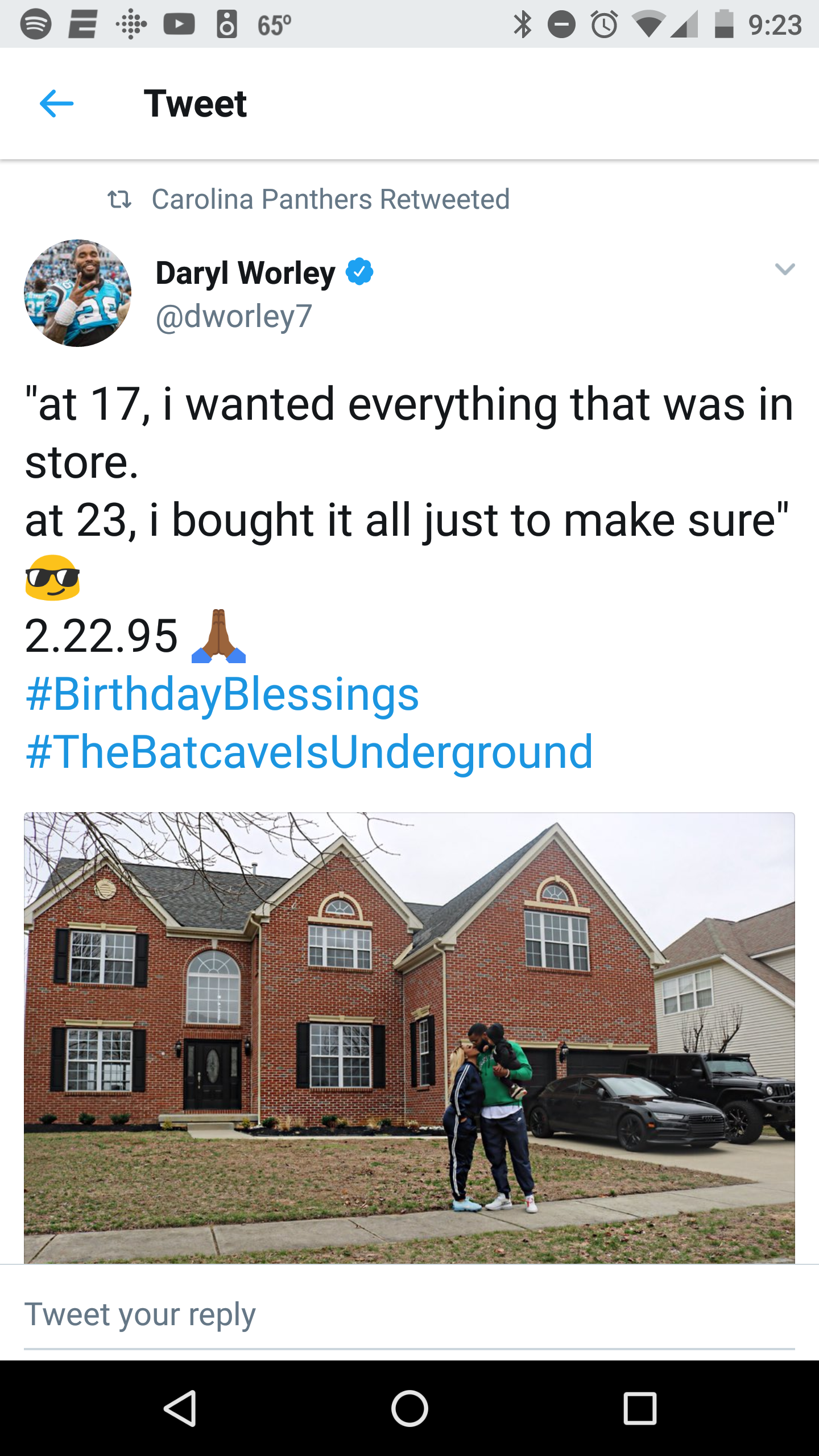This screenshot has height=1456, width=819.
Task: Tap the system home button
Action: point(409,1409)
